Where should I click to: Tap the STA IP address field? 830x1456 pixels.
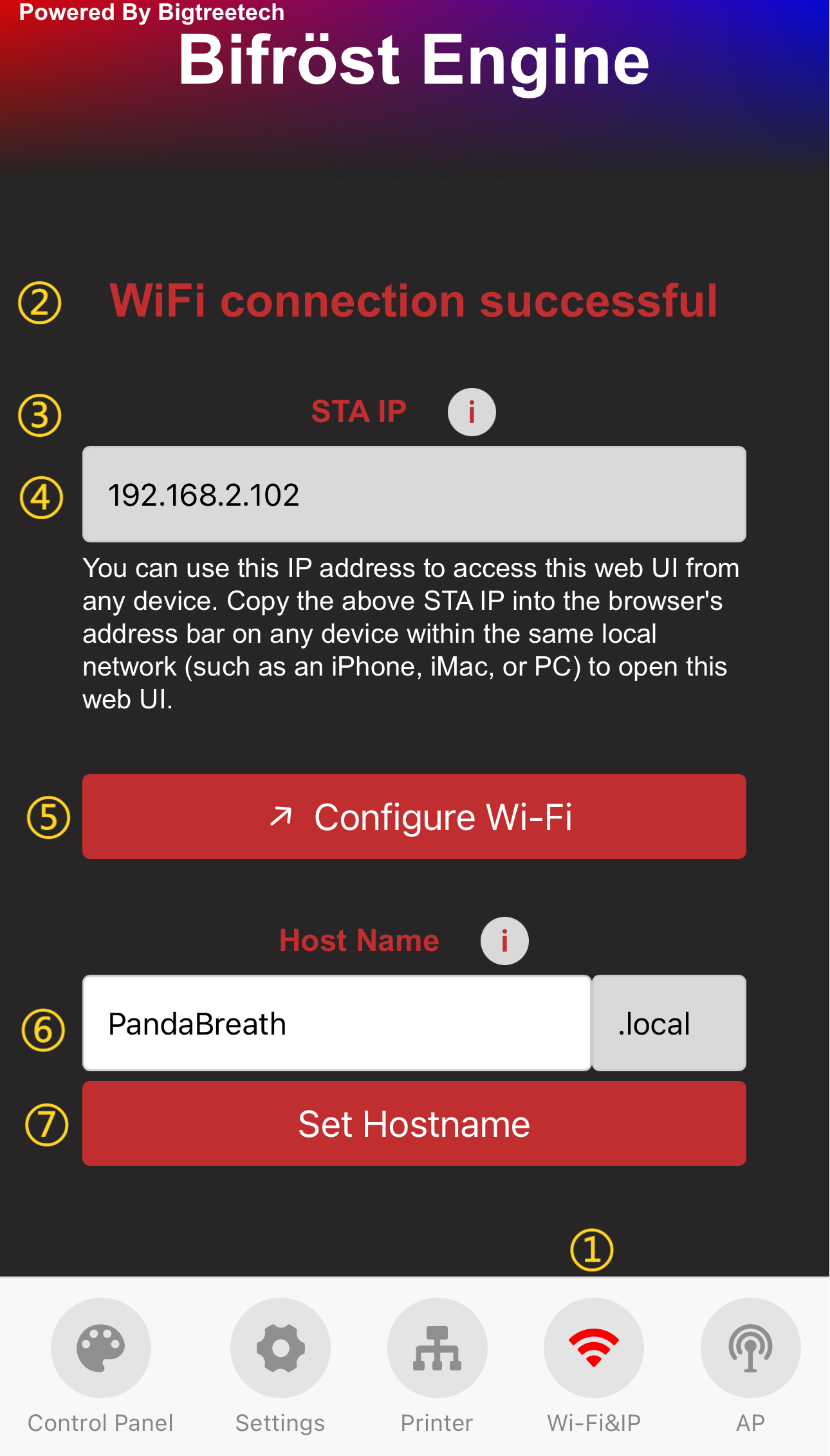click(414, 494)
